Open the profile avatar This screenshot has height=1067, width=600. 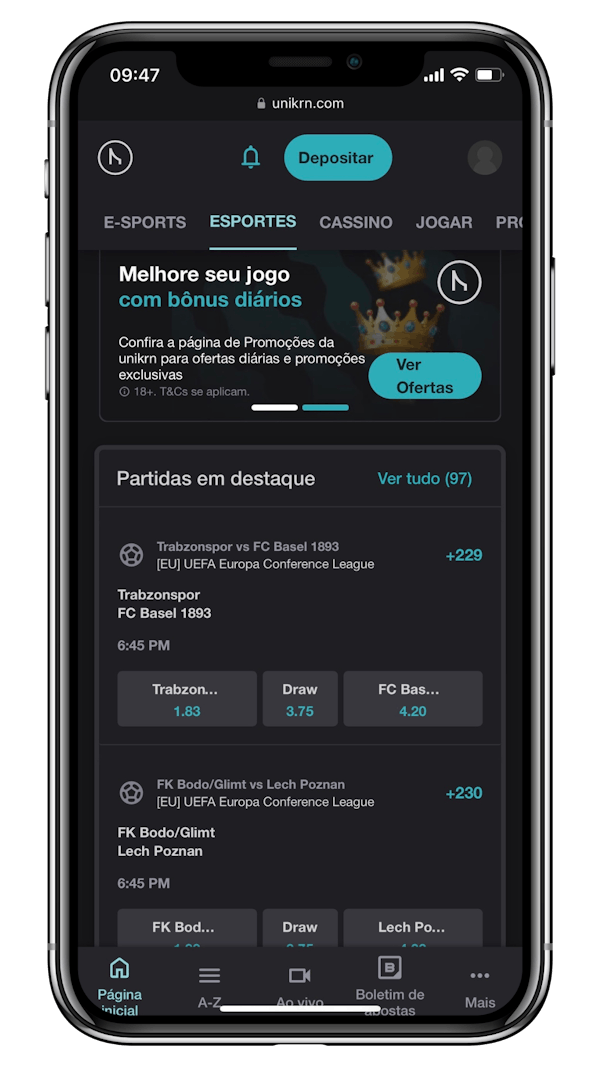(484, 157)
